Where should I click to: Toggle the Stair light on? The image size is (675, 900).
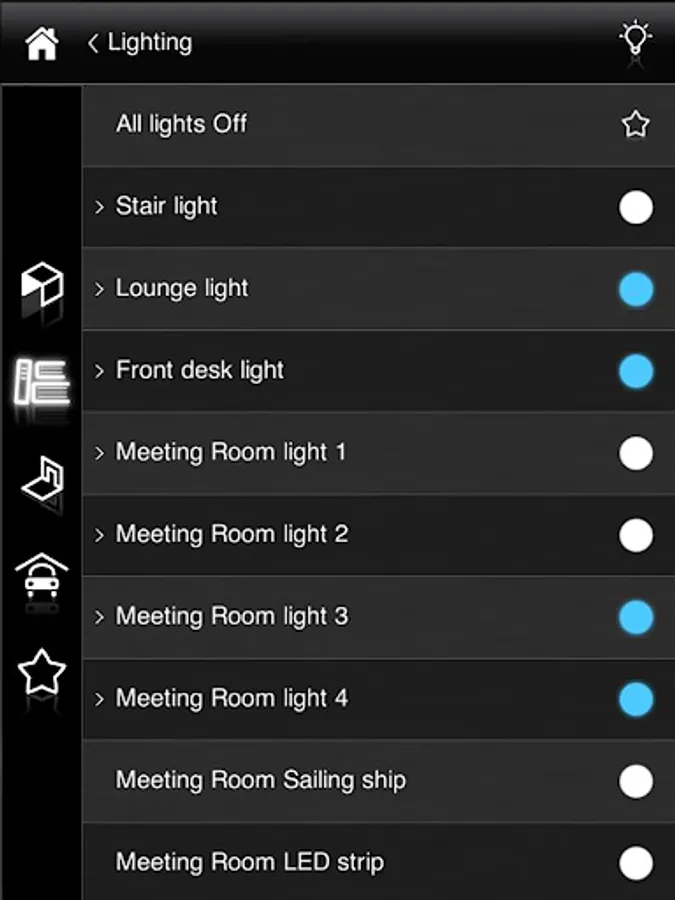coord(635,207)
